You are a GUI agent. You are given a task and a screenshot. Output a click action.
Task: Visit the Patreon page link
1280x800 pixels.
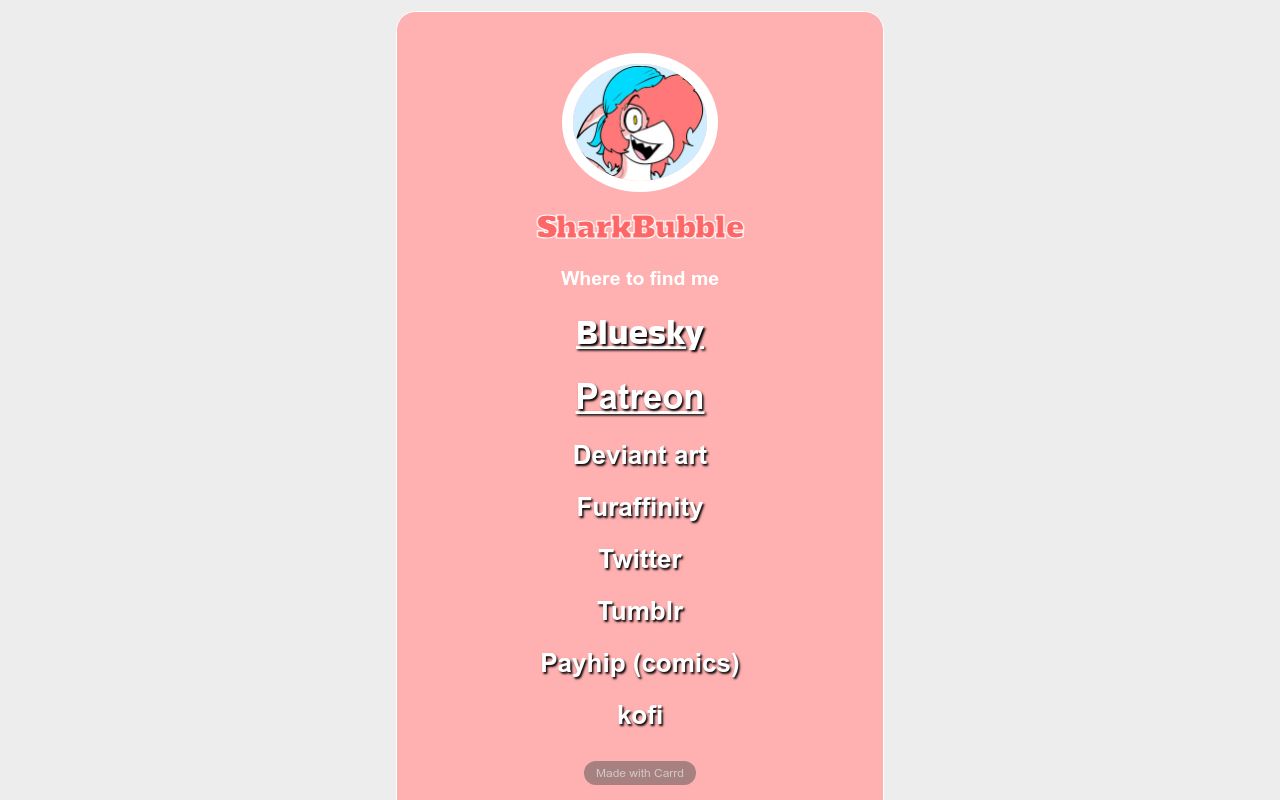tap(640, 397)
